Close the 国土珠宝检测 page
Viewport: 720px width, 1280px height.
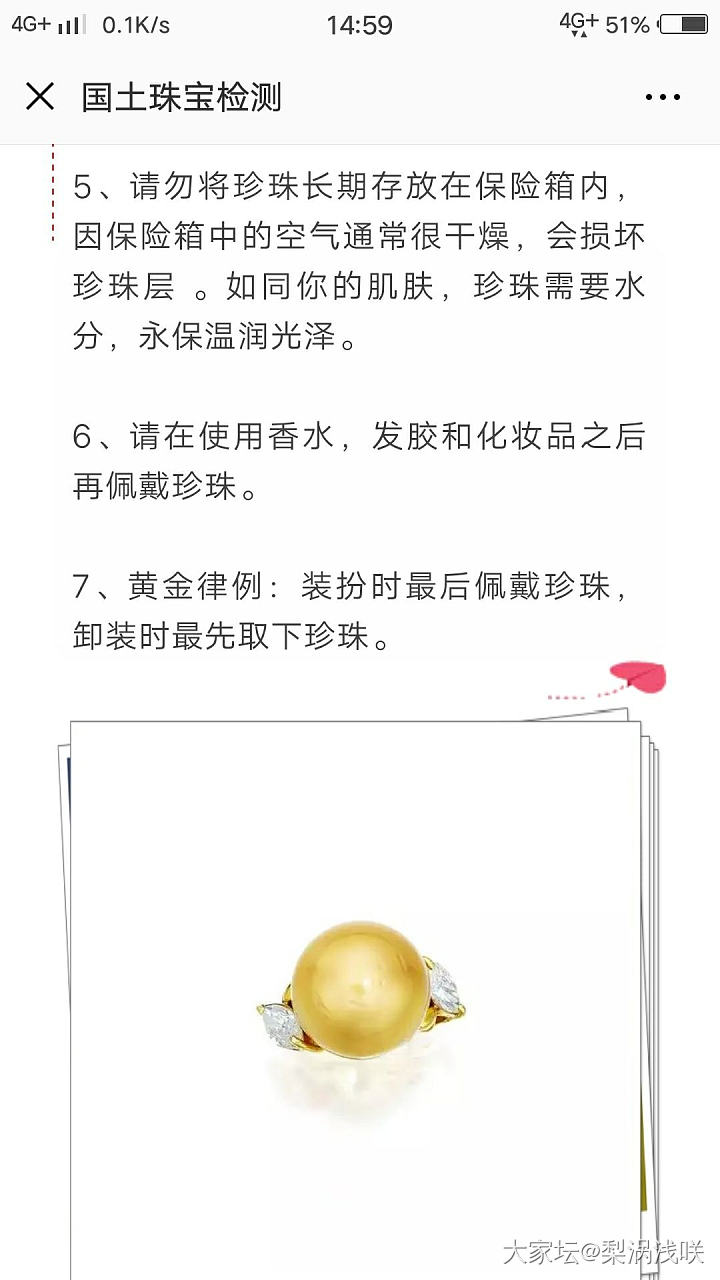[40, 97]
